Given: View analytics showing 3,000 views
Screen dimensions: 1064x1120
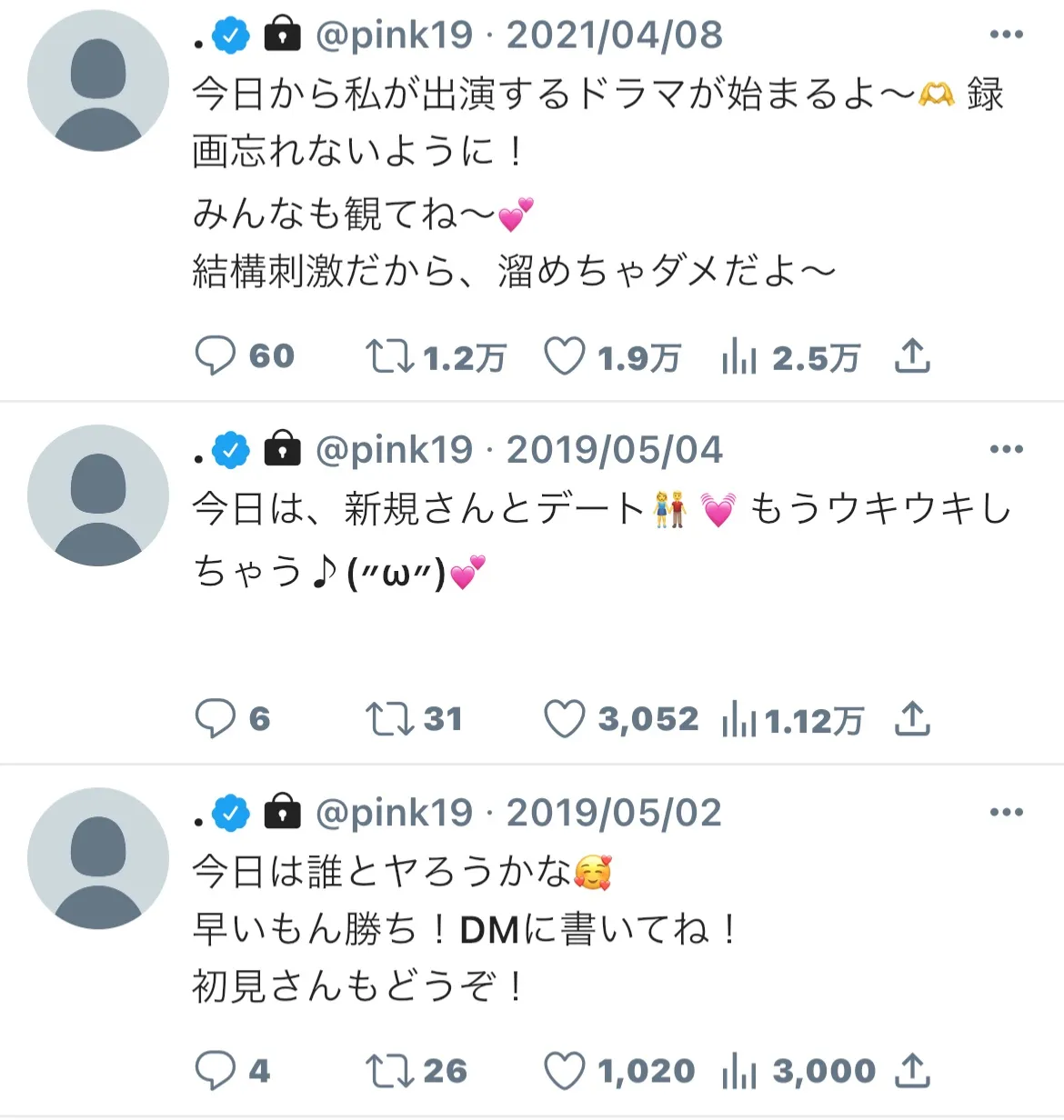Looking at the screenshot, I should (x=738, y=1071).
